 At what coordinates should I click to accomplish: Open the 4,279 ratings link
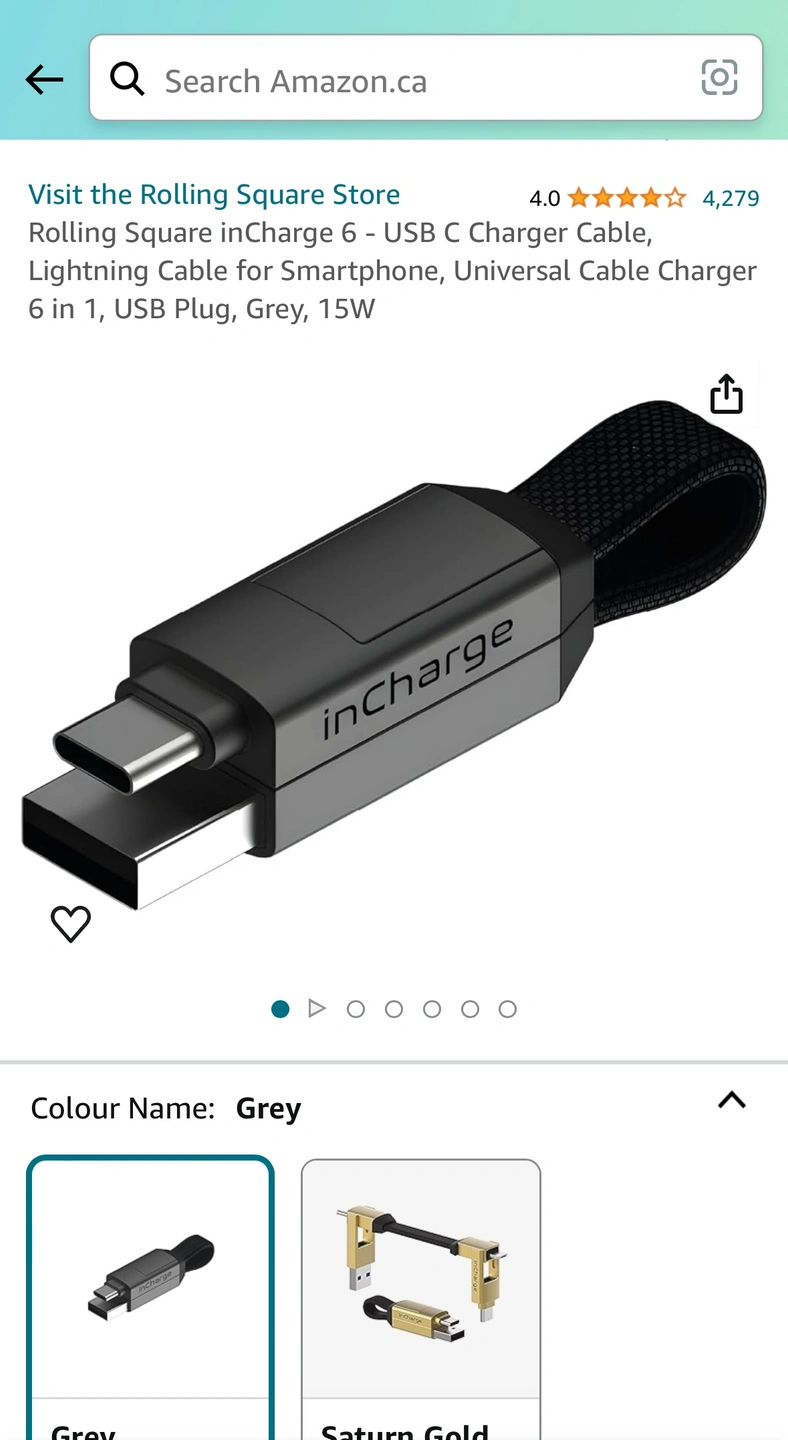point(730,198)
